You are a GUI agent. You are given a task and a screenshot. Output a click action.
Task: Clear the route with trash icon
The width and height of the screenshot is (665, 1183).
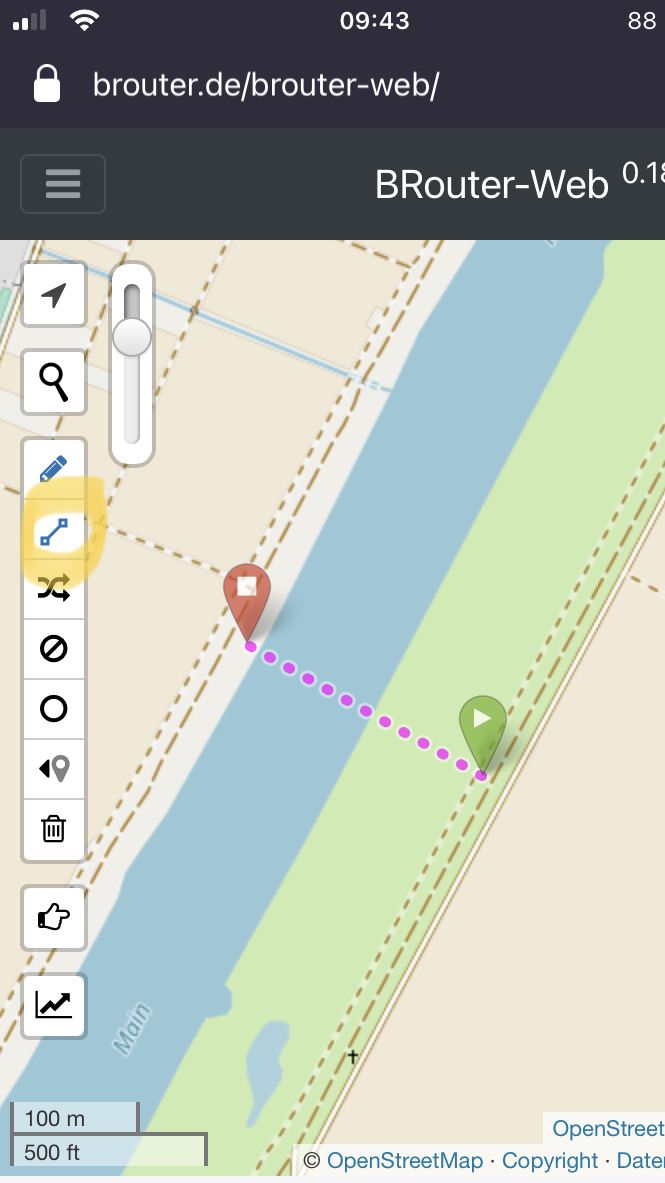(x=54, y=829)
